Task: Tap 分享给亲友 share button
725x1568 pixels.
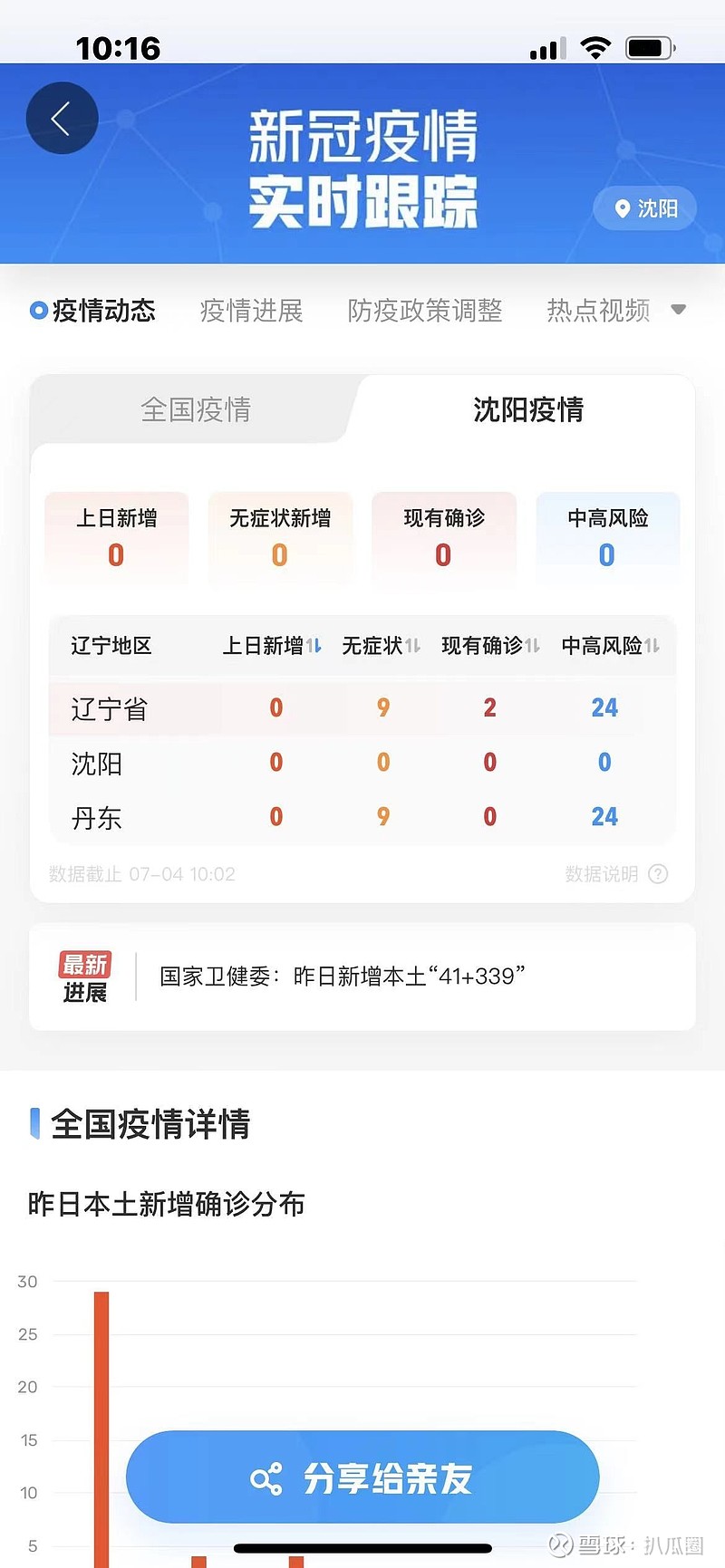Action: (x=362, y=1478)
